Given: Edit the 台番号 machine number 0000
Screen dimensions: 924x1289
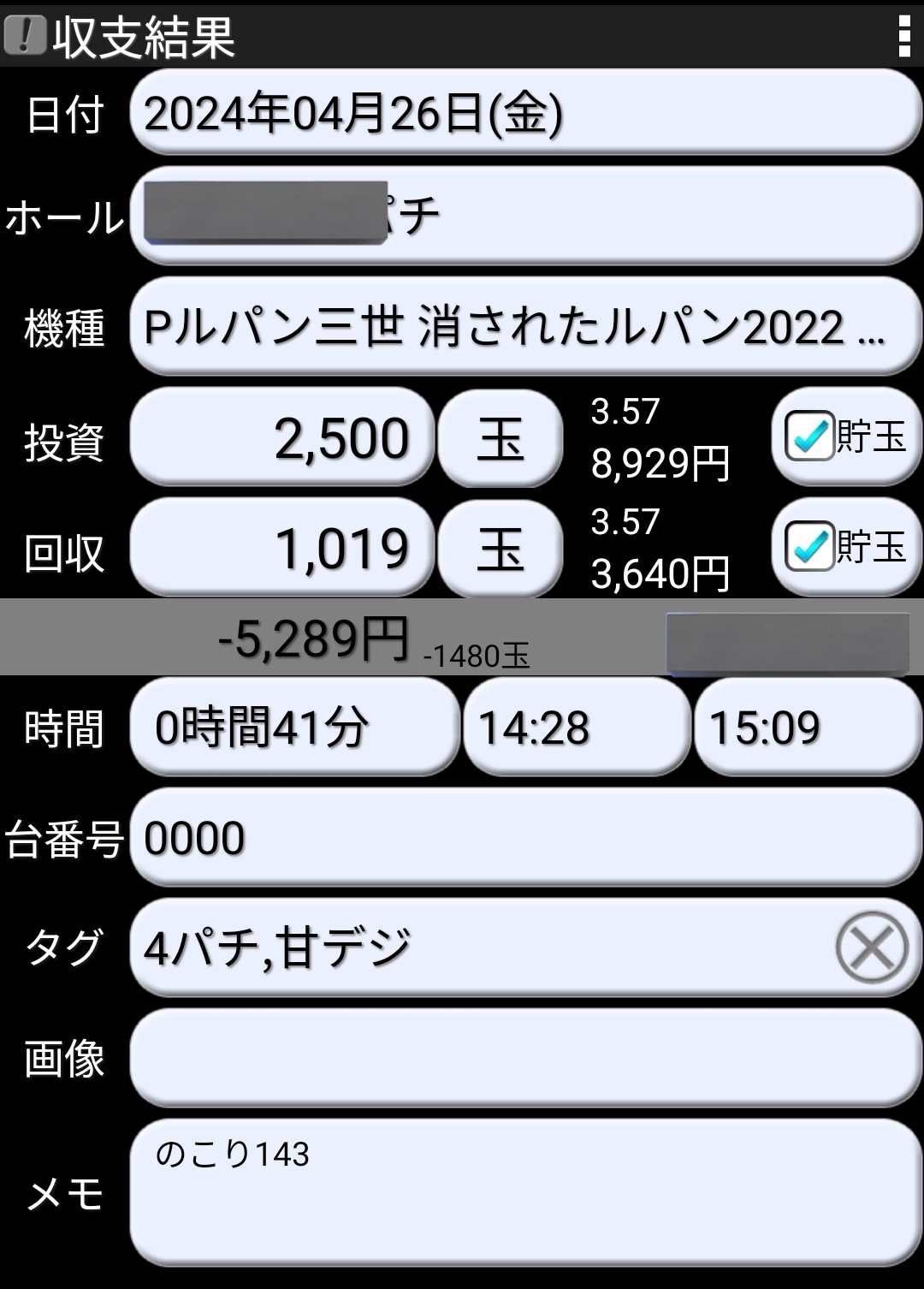Looking at the screenshot, I should tap(524, 837).
